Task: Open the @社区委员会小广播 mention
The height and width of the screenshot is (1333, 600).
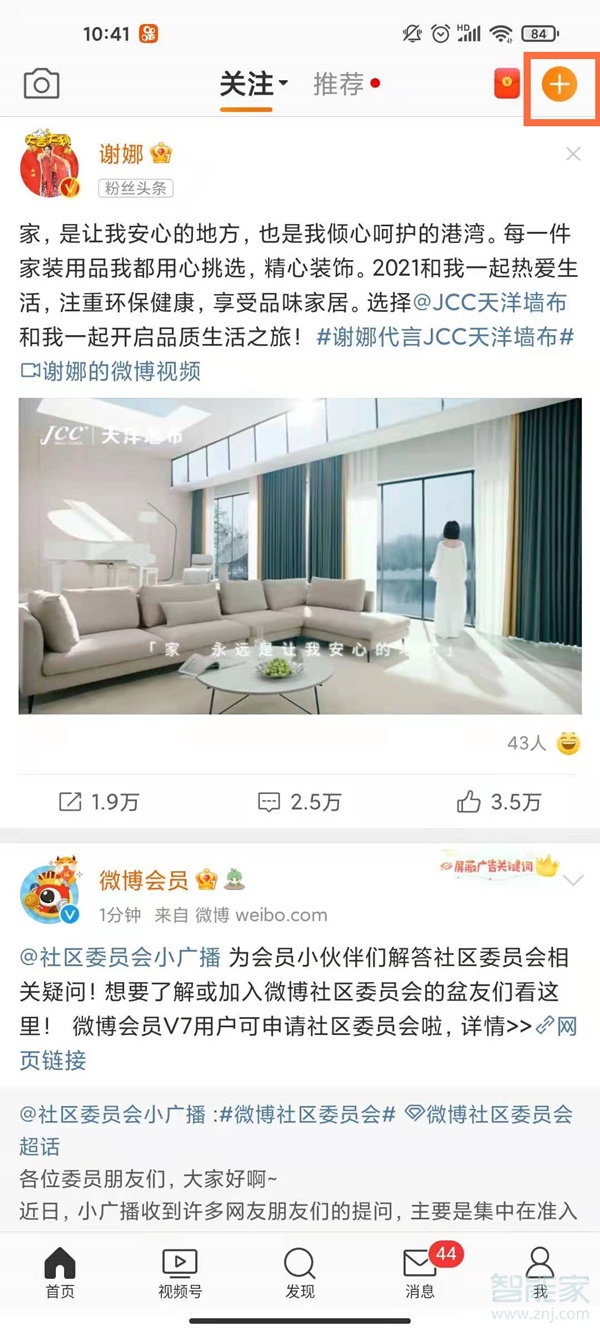Action: pos(120,957)
